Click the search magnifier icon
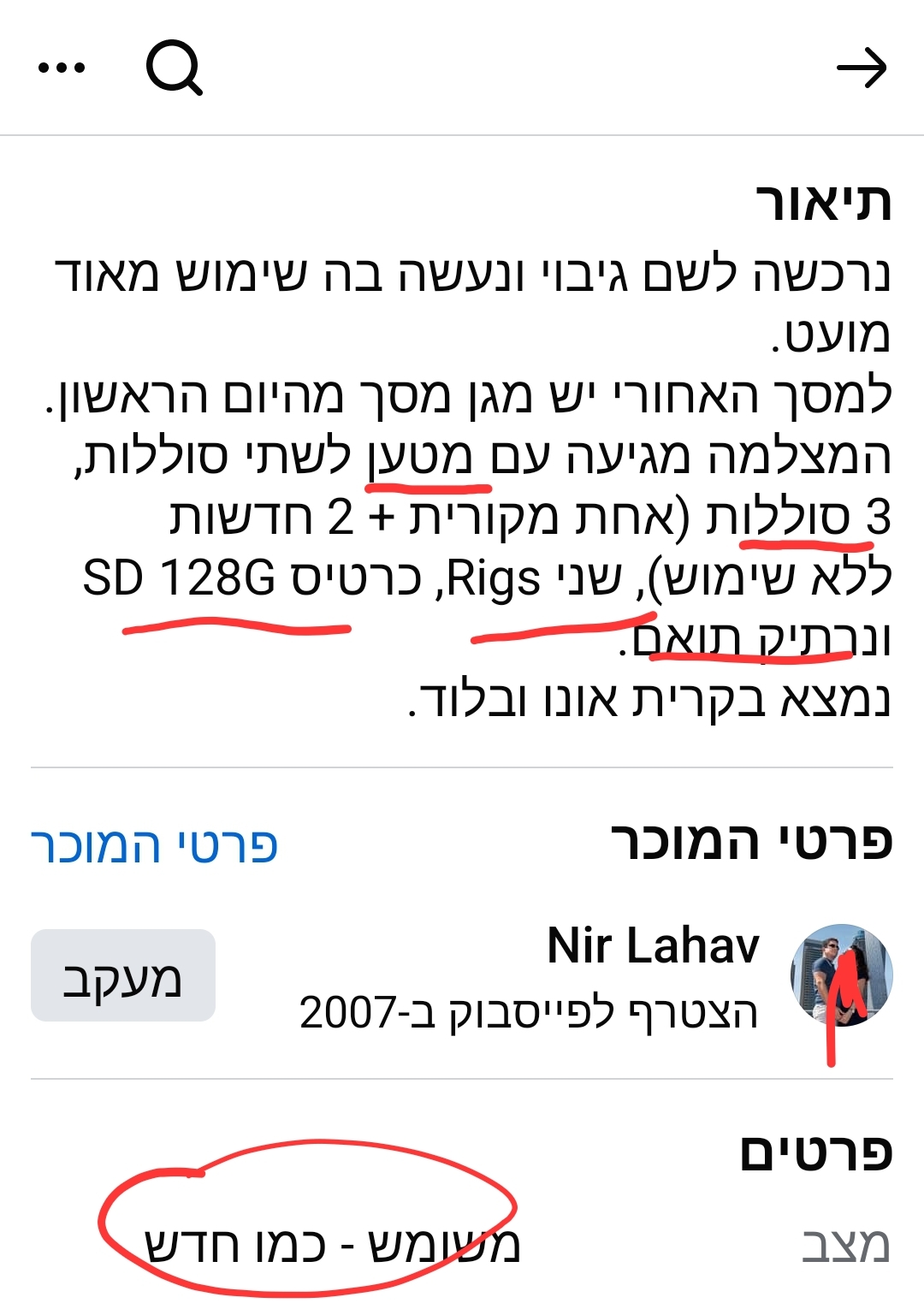 [175, 70]
